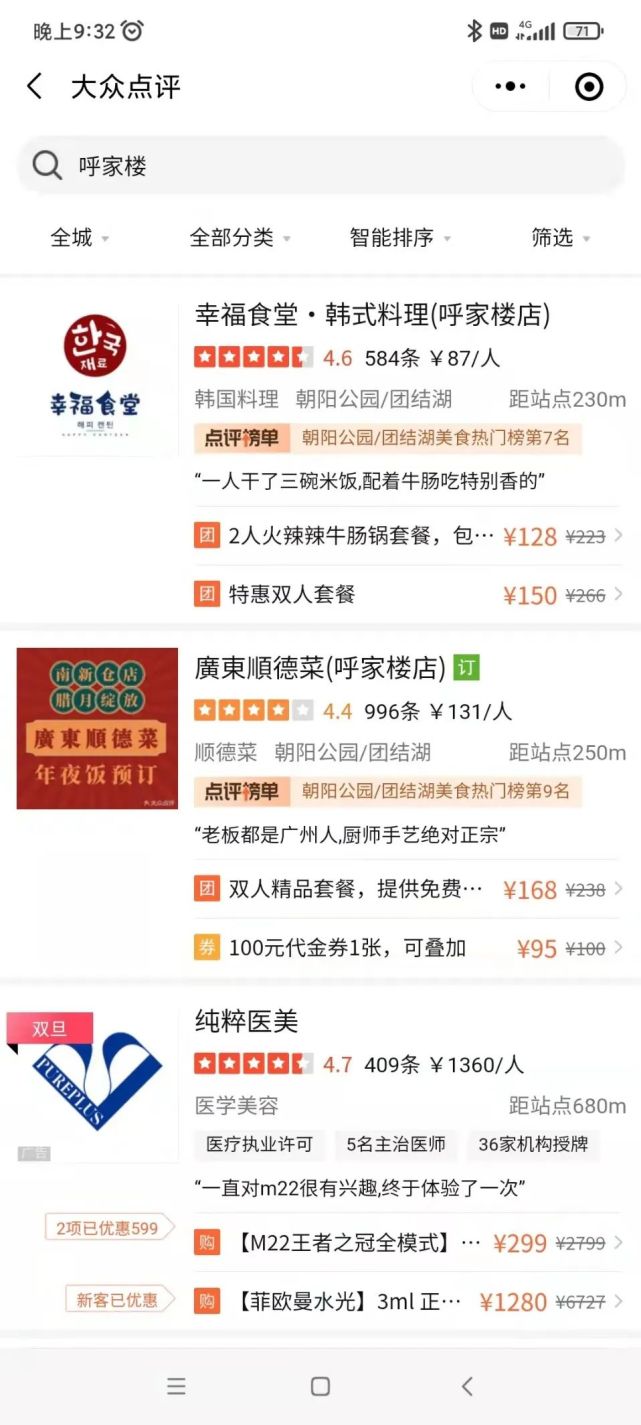Open 幸福食堂·韩式料理(呼家楼店) restaurant
Viewport: 641px width, 1425px height.
pyautogui.click(x=372, y=316)
